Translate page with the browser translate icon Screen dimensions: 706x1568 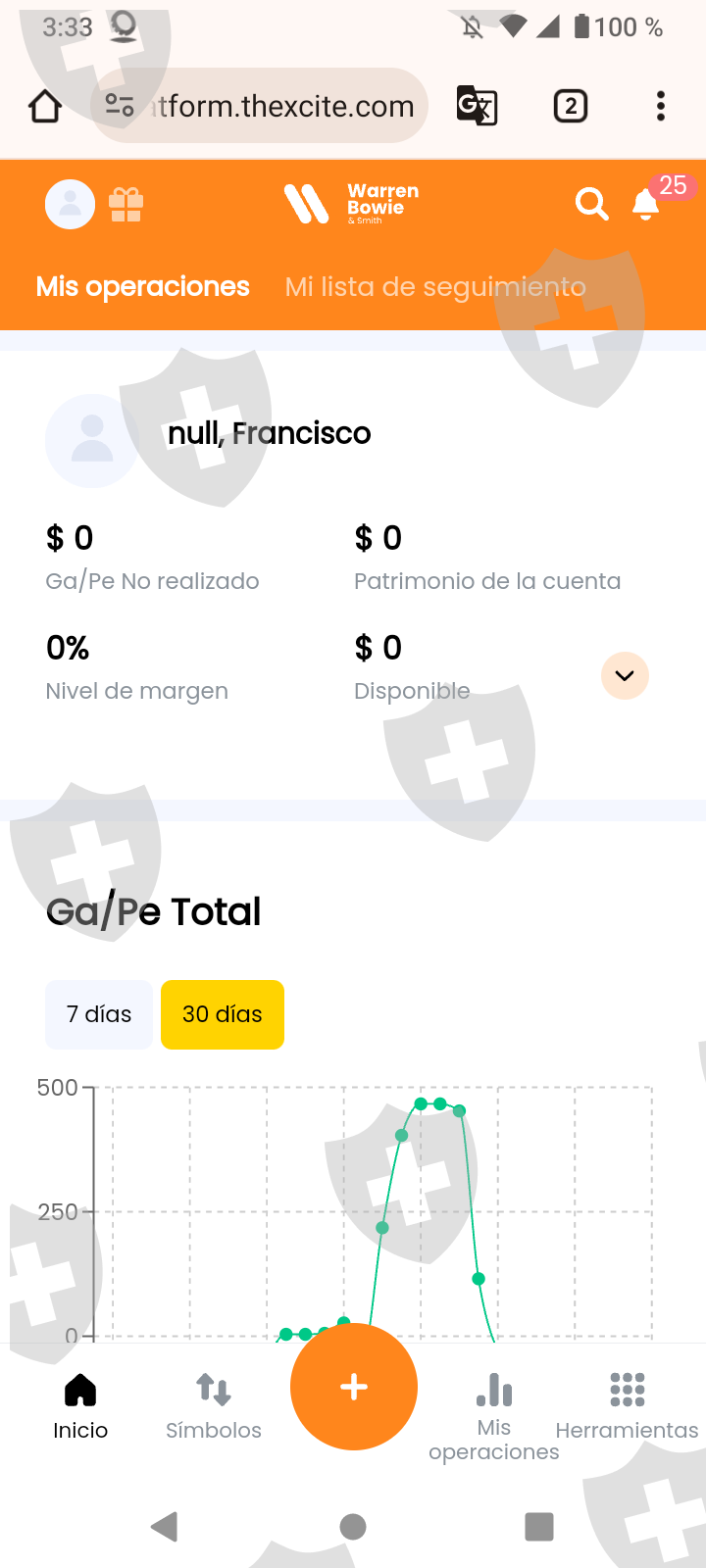[x=478, y=106]
